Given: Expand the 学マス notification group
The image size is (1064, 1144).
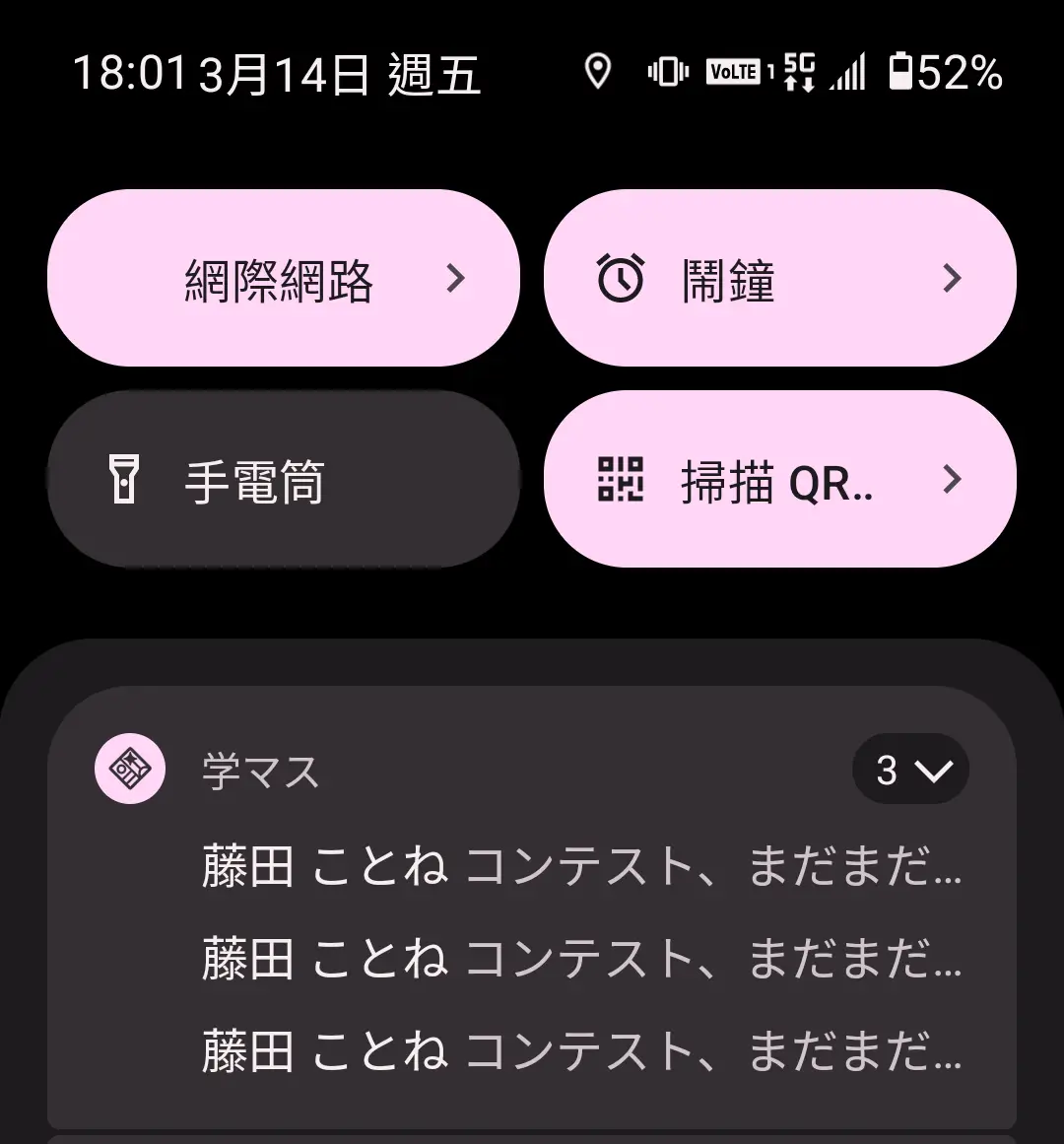Looking at the screenshot, I should (x=910, y=770).
